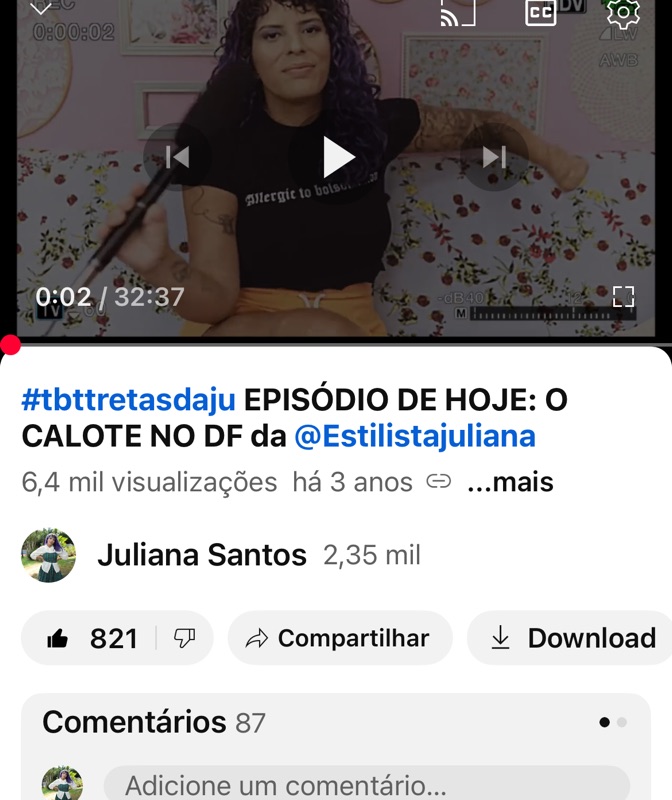Open the @Estilistajuliana mention link
This screenshot has height=800, width=672.
pyautogui.click(x=415, y=436)
